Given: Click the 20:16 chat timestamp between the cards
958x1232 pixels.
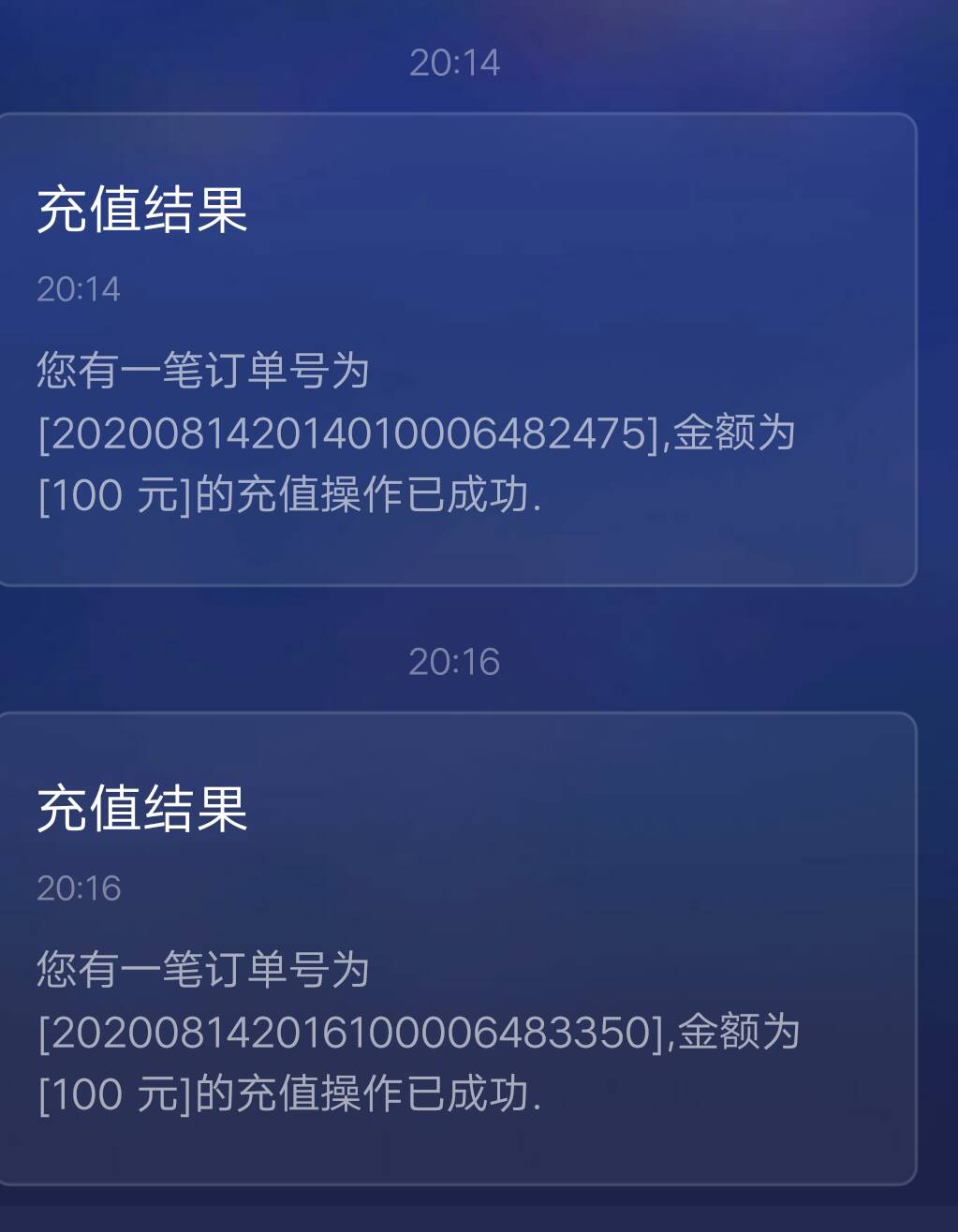Looking at the screenshot, I should point(456,661).
